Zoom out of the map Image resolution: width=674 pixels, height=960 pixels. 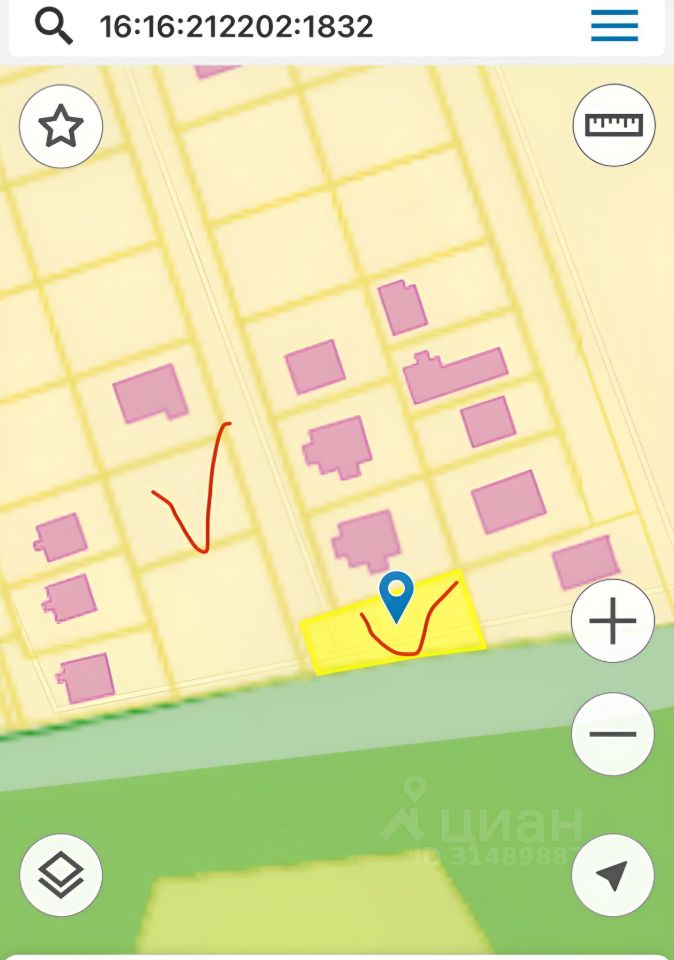[x=612, y=733]
